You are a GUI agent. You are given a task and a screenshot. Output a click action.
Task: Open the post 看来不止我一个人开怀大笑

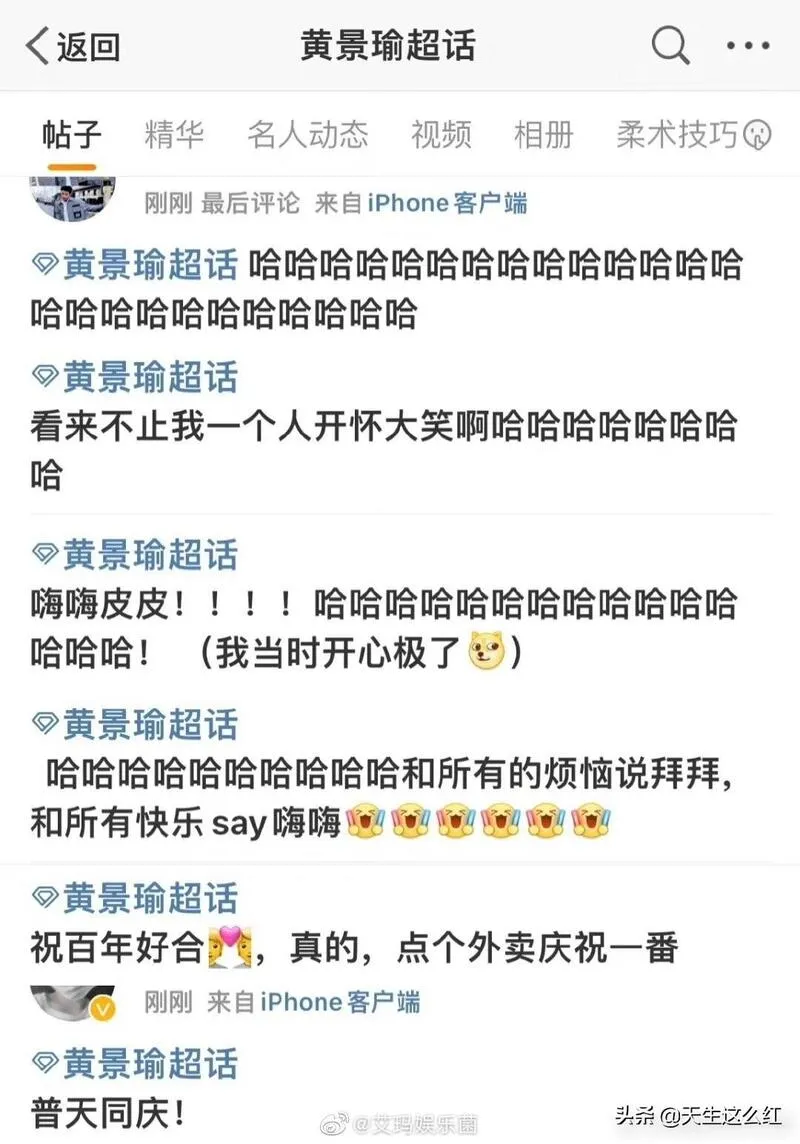380,428
